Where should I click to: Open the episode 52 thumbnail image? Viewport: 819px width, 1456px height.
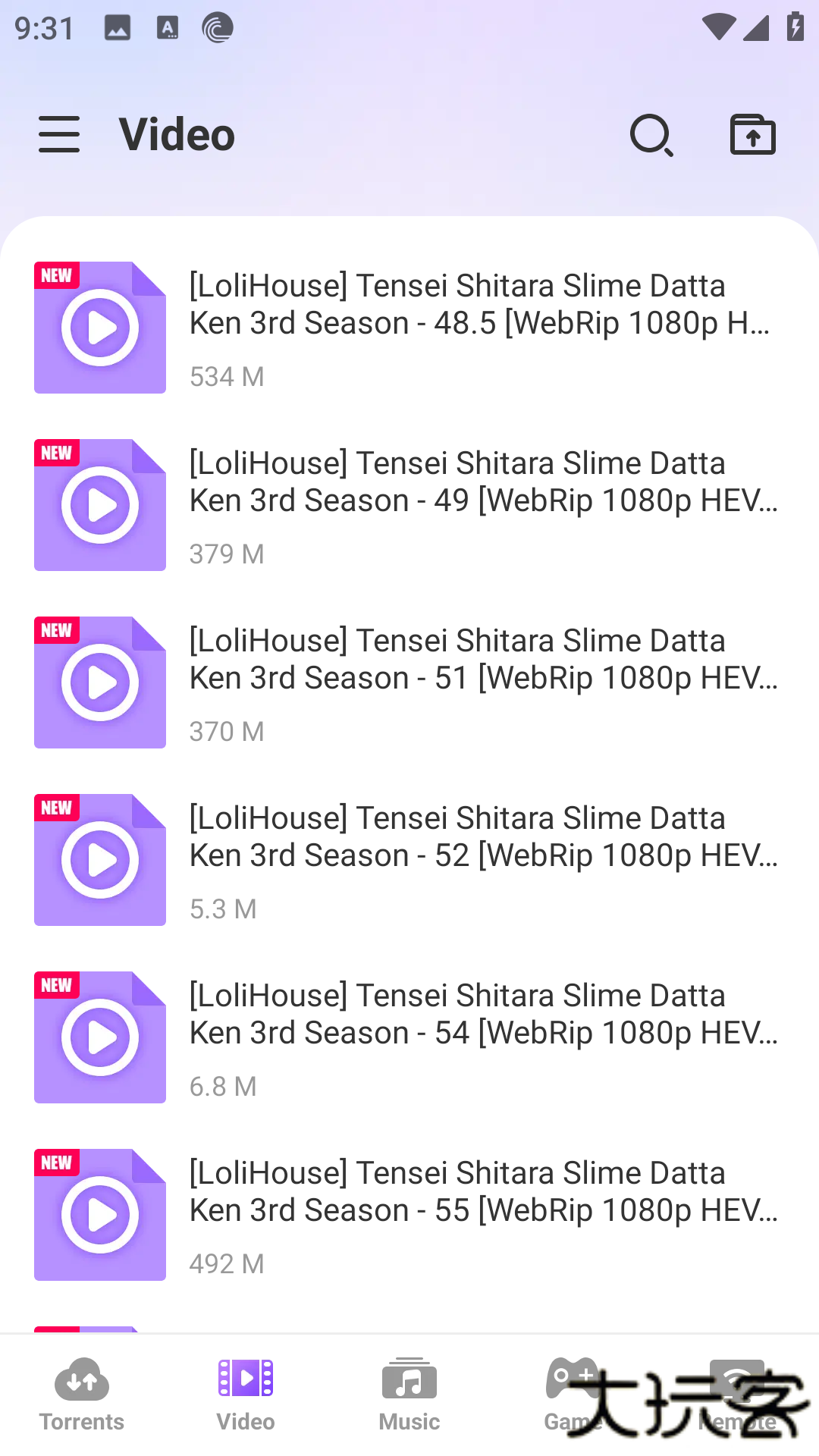[x=99, y=860]
